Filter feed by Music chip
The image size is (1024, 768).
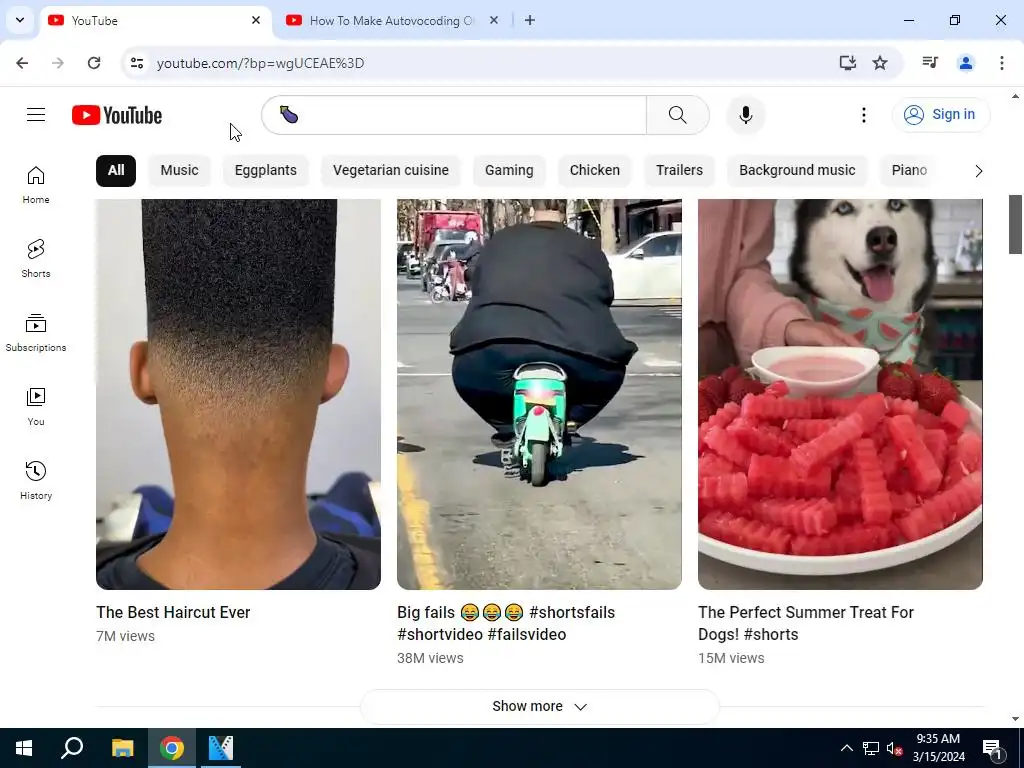(x=179, y=170)
